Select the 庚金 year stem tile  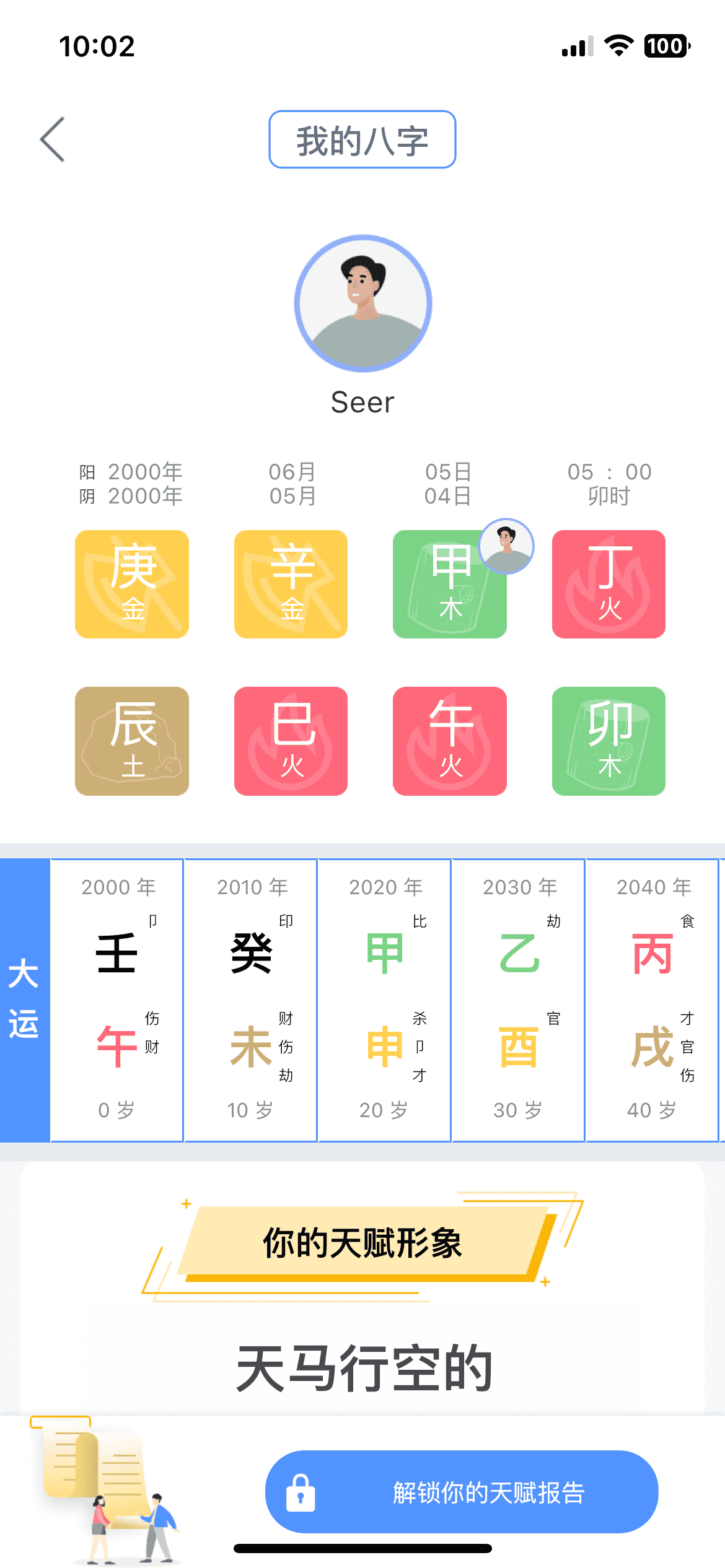pyautogui.click(x=132, y=584)
